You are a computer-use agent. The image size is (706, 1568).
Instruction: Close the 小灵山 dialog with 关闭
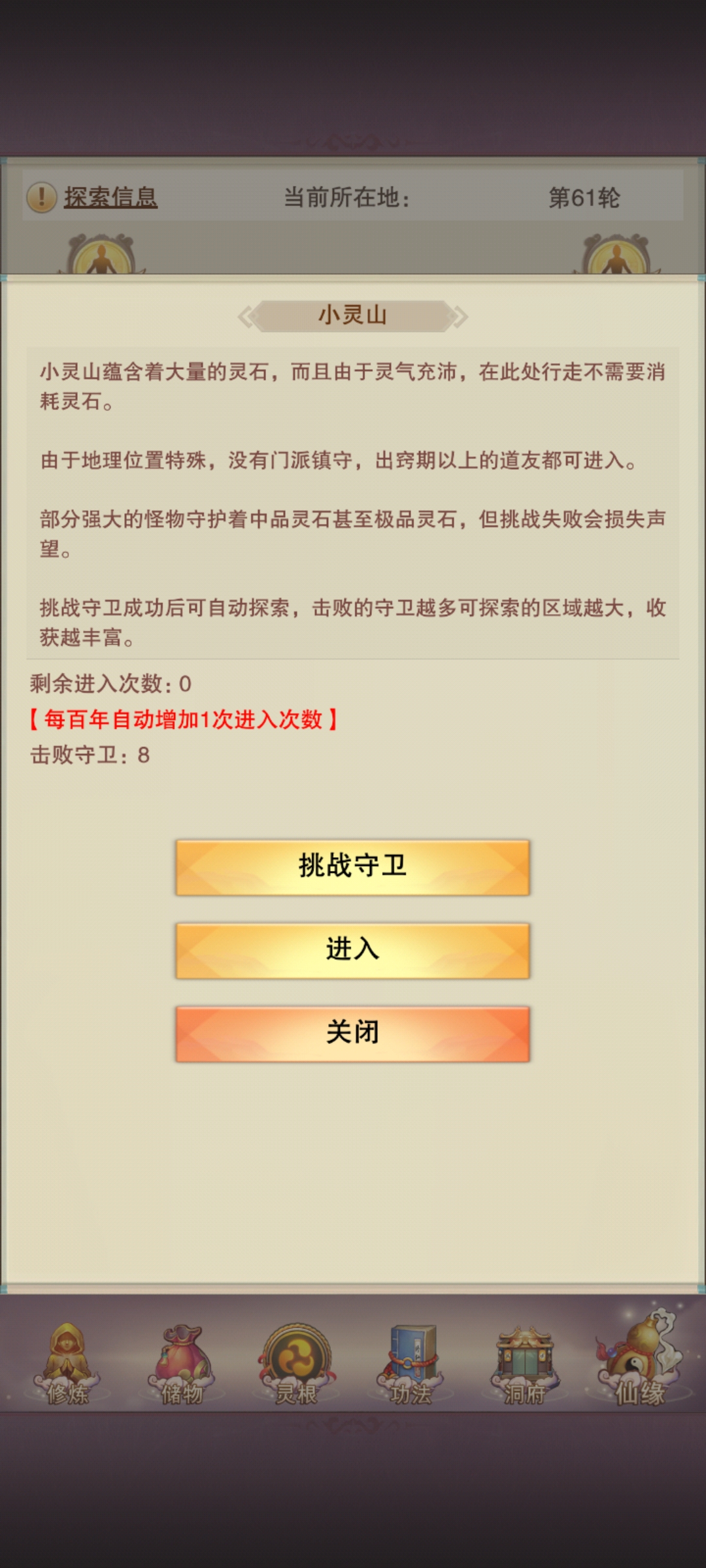coord(352,1034)
